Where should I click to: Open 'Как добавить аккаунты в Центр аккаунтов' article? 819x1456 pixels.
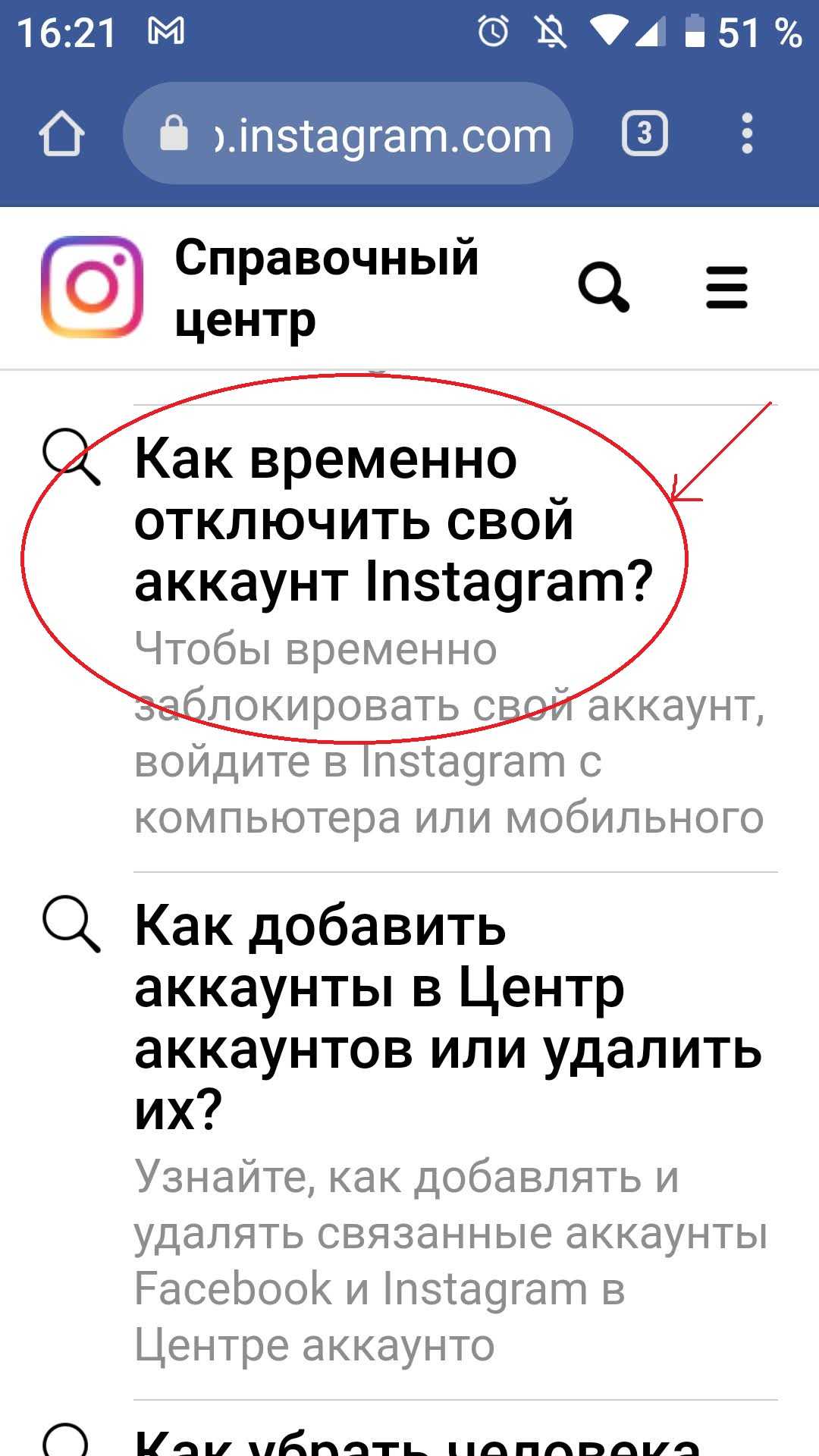point(447,1016)
